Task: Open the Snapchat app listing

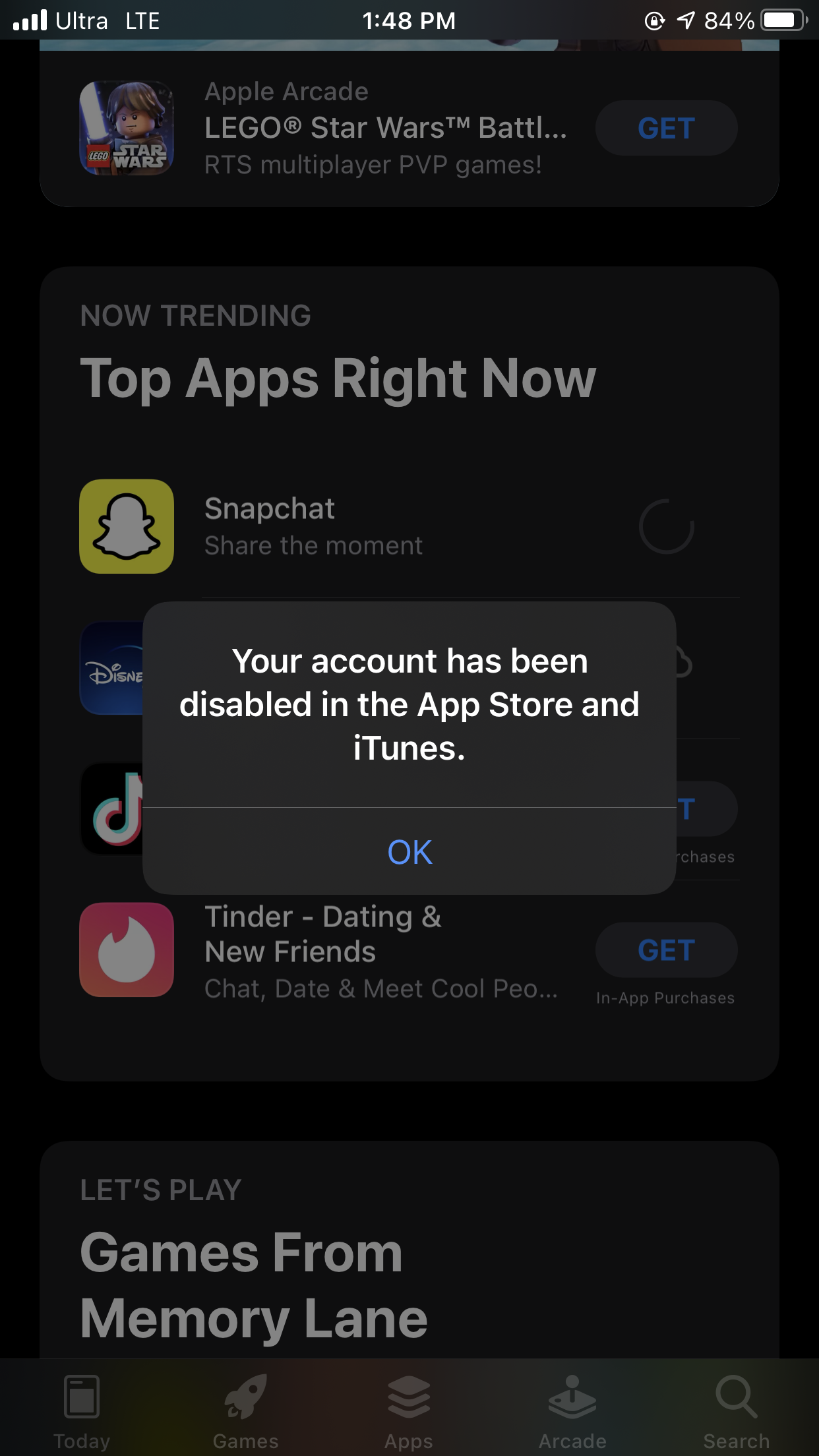Action: tap(313, 526)
